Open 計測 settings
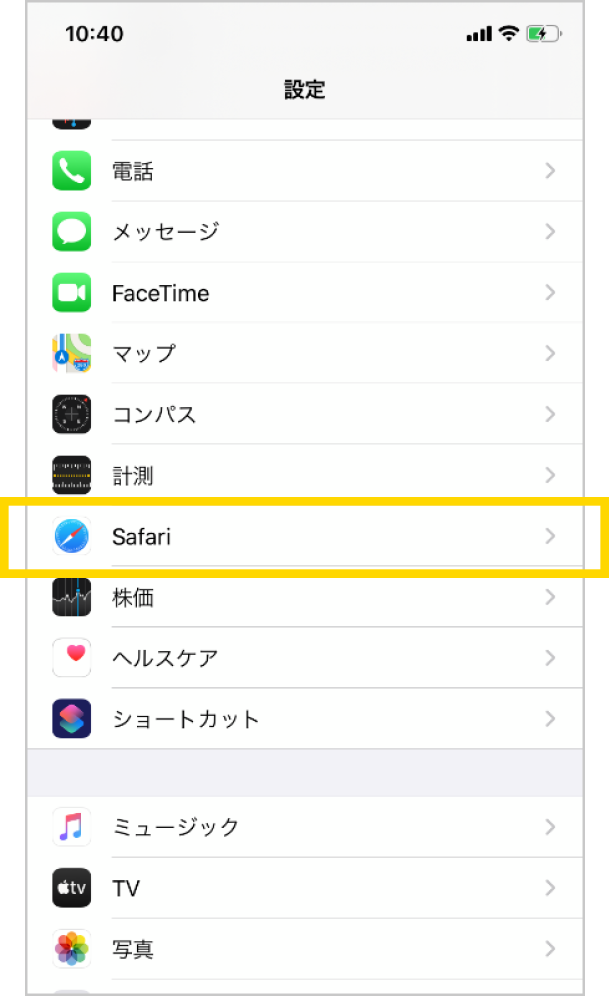The height and width of the screenshot is (996, 610). pos(305,475)
